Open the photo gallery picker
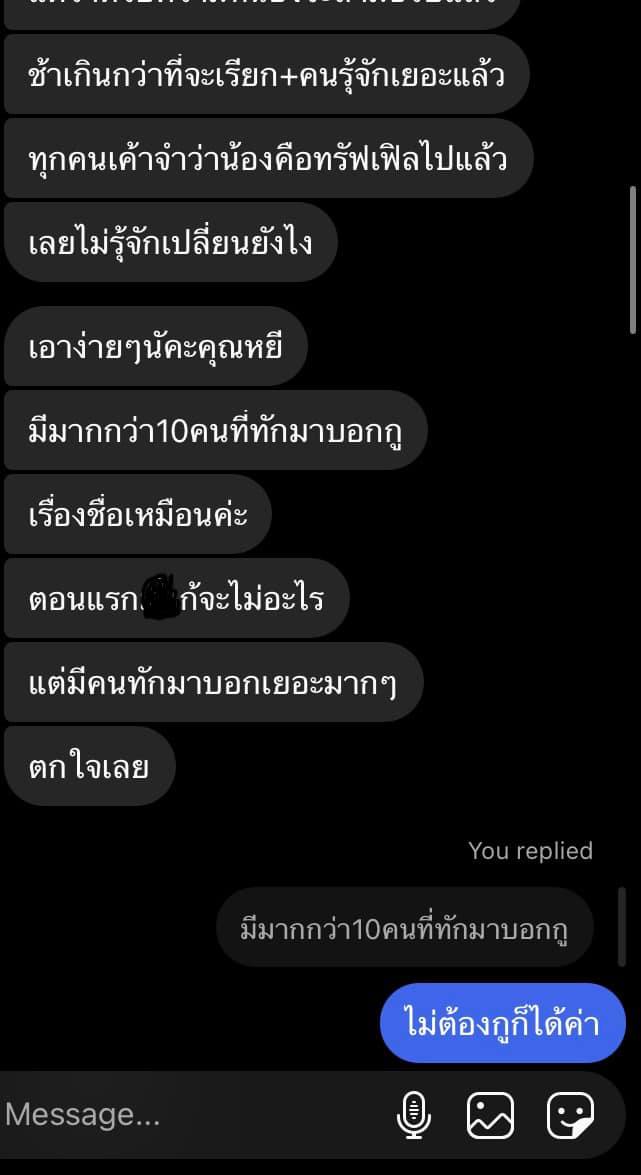Screen dimensions: 641x1175 point(490,1114)
